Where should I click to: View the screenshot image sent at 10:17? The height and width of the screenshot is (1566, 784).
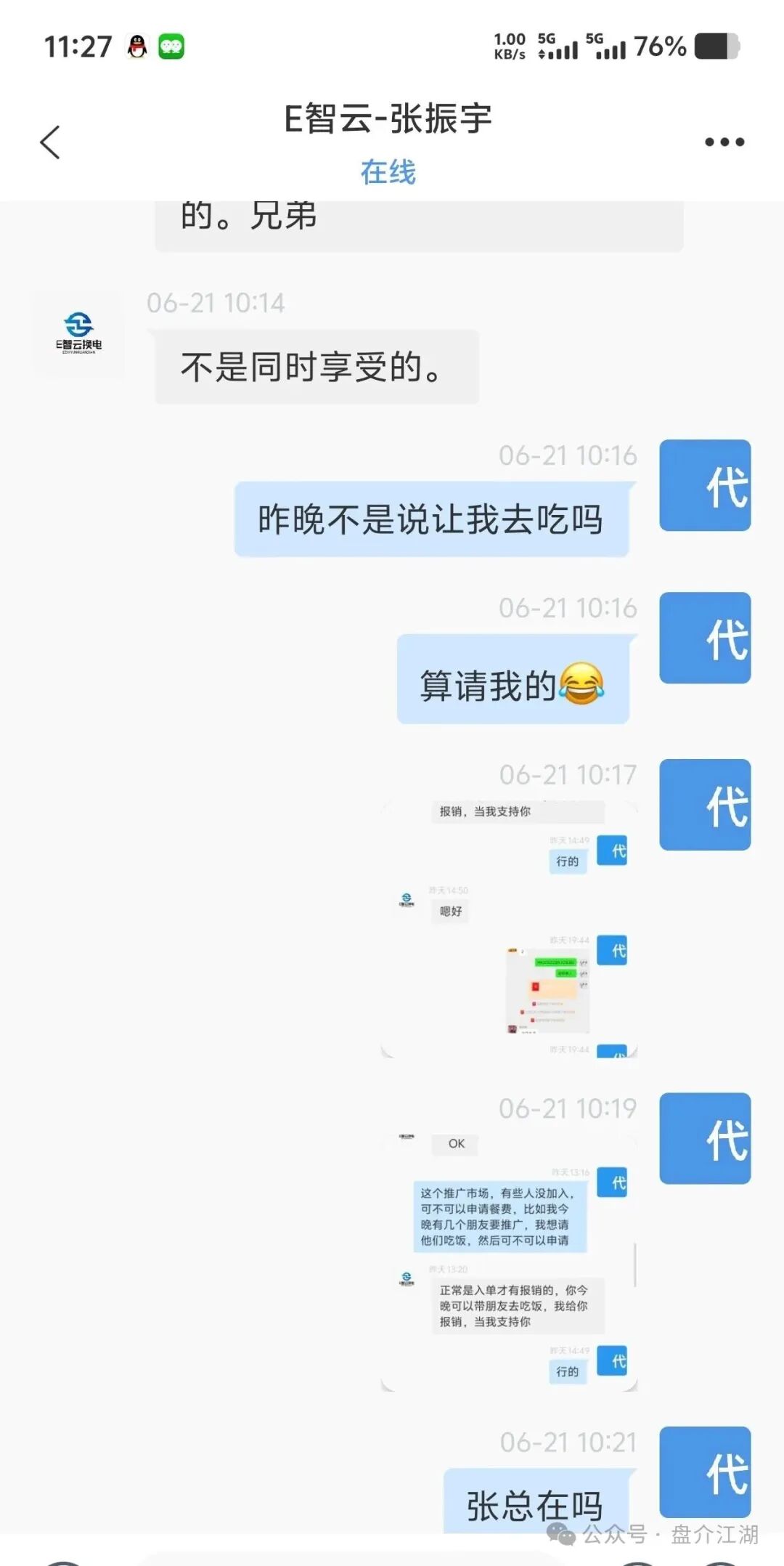(x=509, y=928)
